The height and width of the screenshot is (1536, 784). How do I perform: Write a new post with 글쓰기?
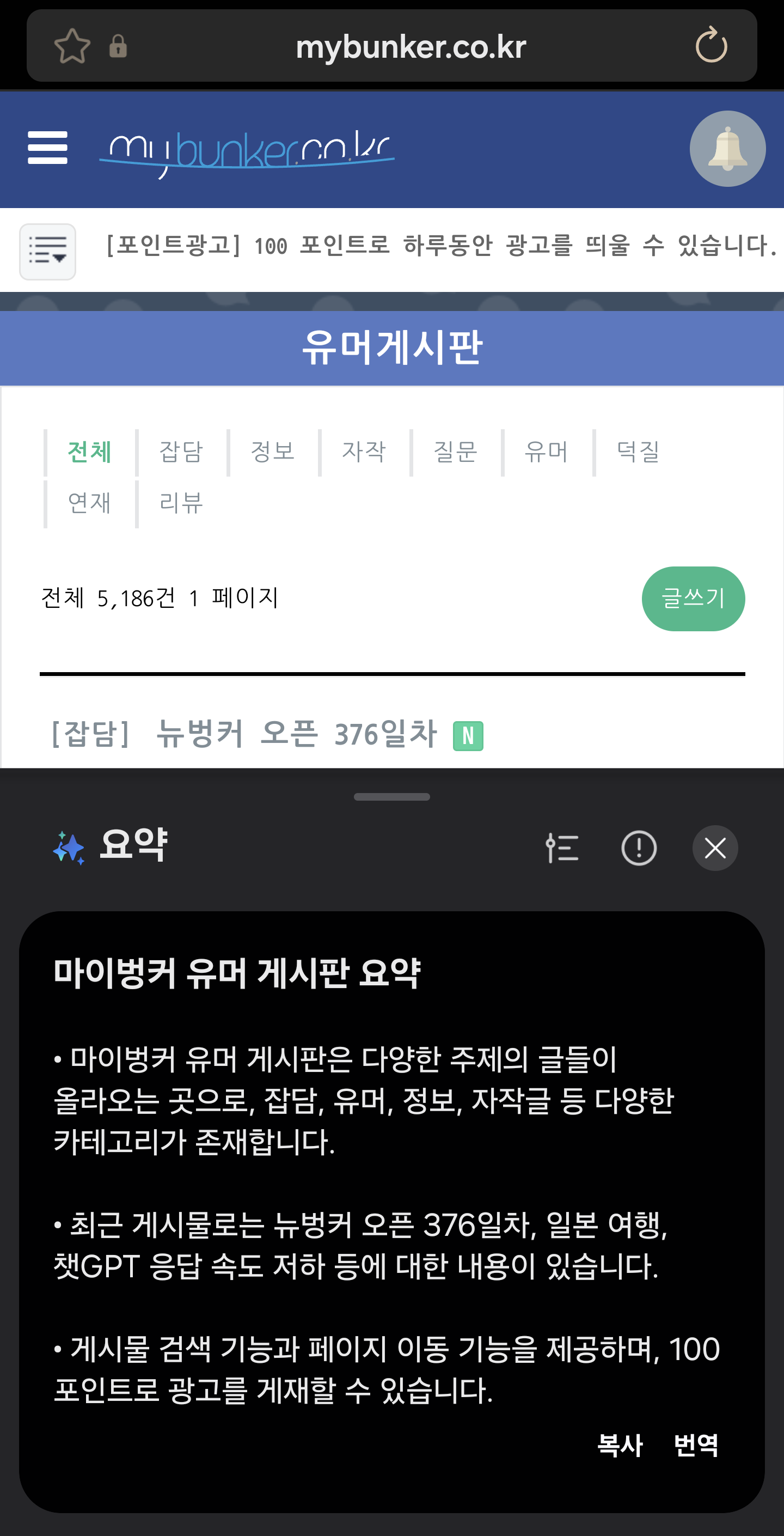coord(692,598)
